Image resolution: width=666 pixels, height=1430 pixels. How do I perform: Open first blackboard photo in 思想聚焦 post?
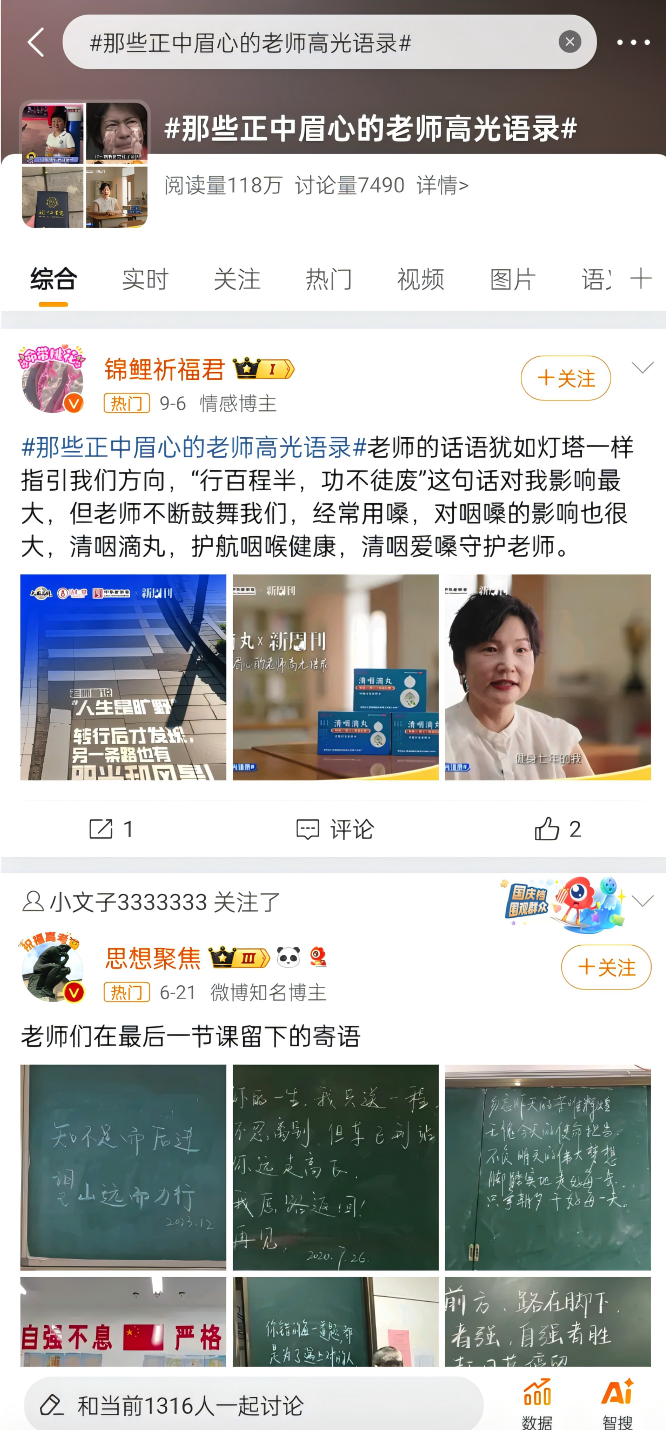click(123, 1167)
